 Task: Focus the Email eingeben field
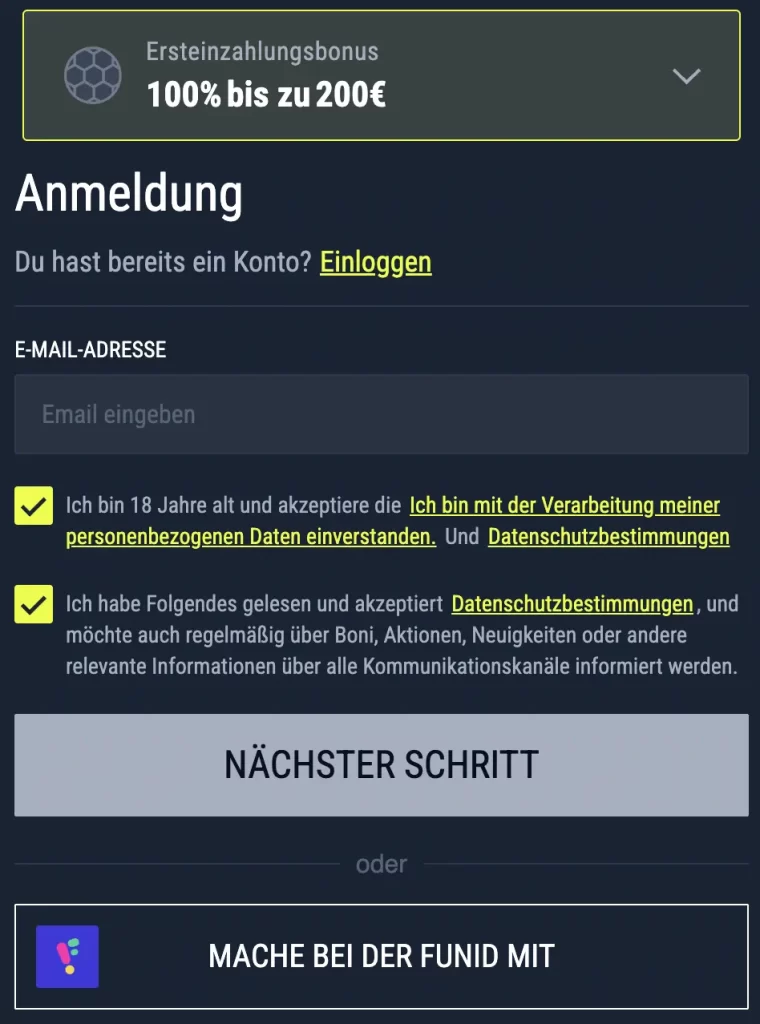tap(381, 414)
